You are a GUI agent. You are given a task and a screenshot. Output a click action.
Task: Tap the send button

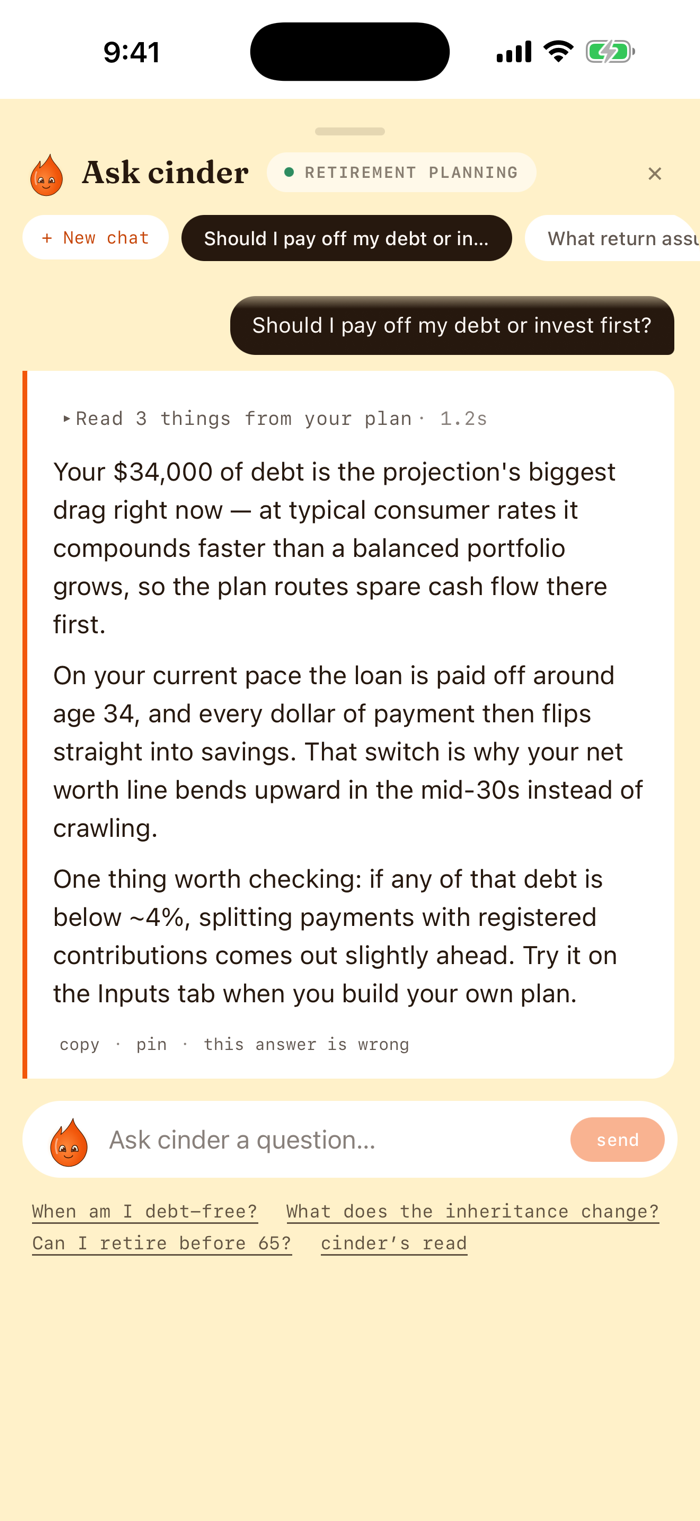click(x=617, y=1140)
